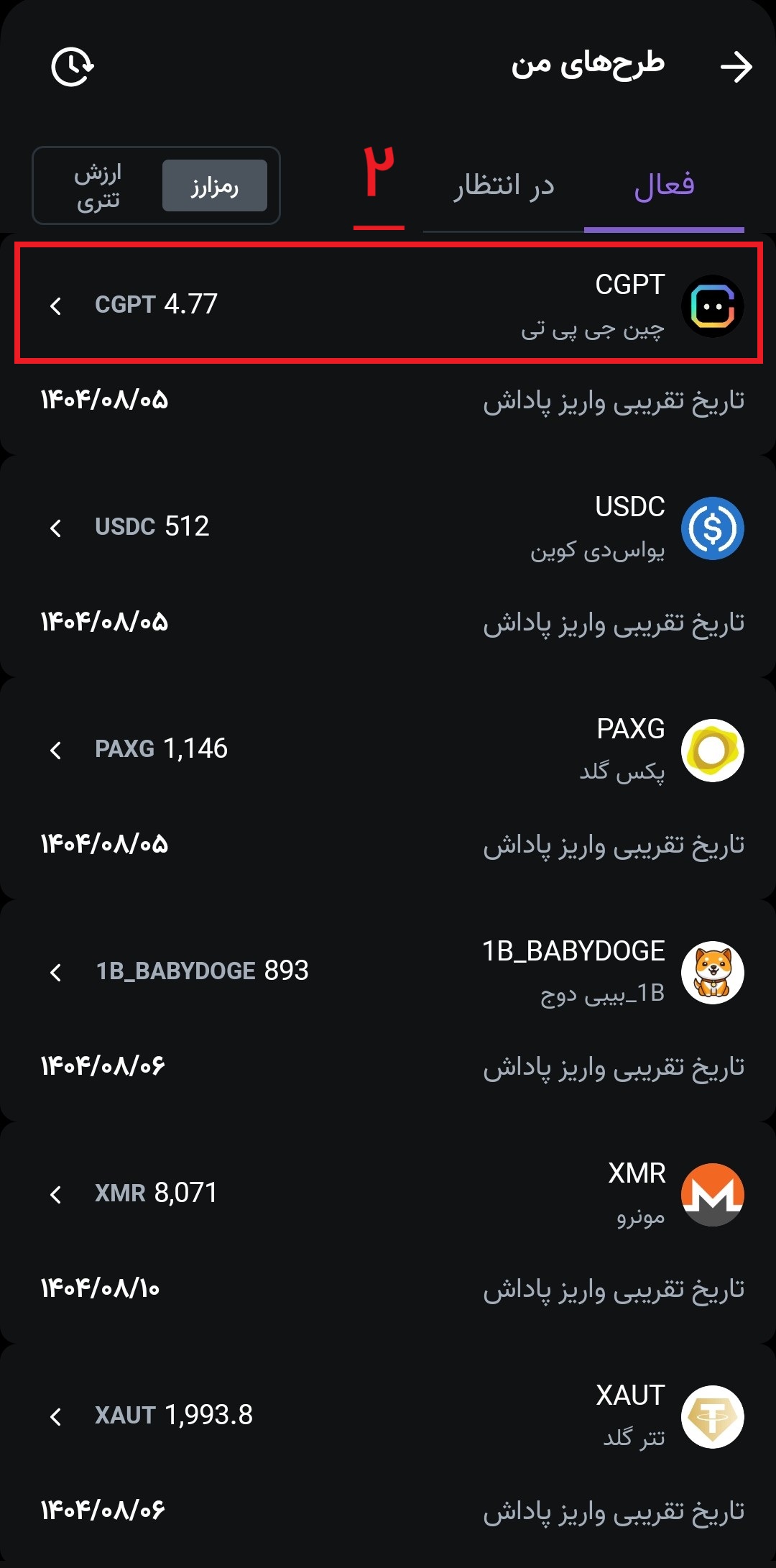Open the 1B_BABYDOGE 893 plan
776x1568 pixels.
pos(388,971)
